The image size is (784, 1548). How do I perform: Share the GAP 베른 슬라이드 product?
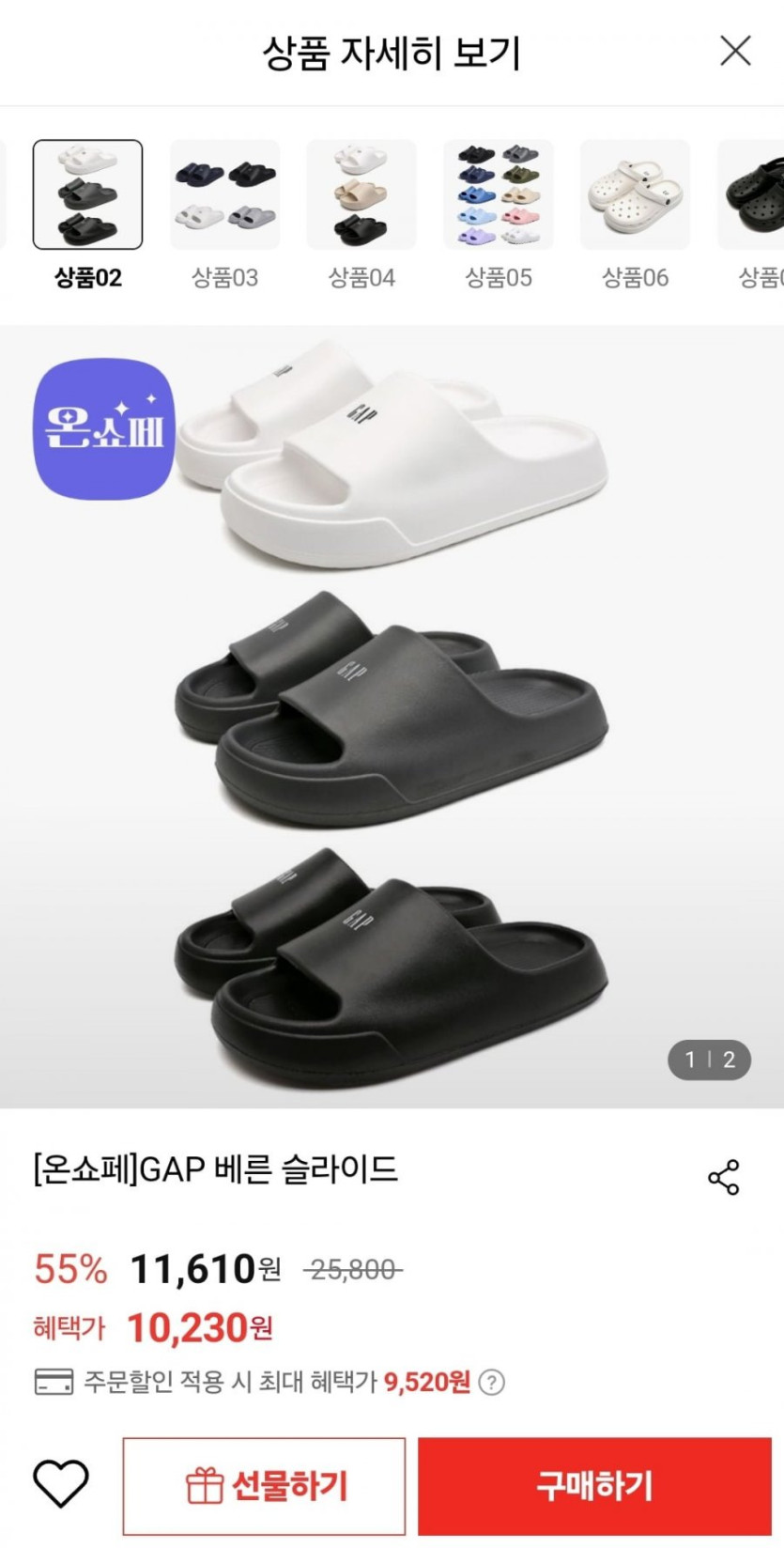(723, 1177)
